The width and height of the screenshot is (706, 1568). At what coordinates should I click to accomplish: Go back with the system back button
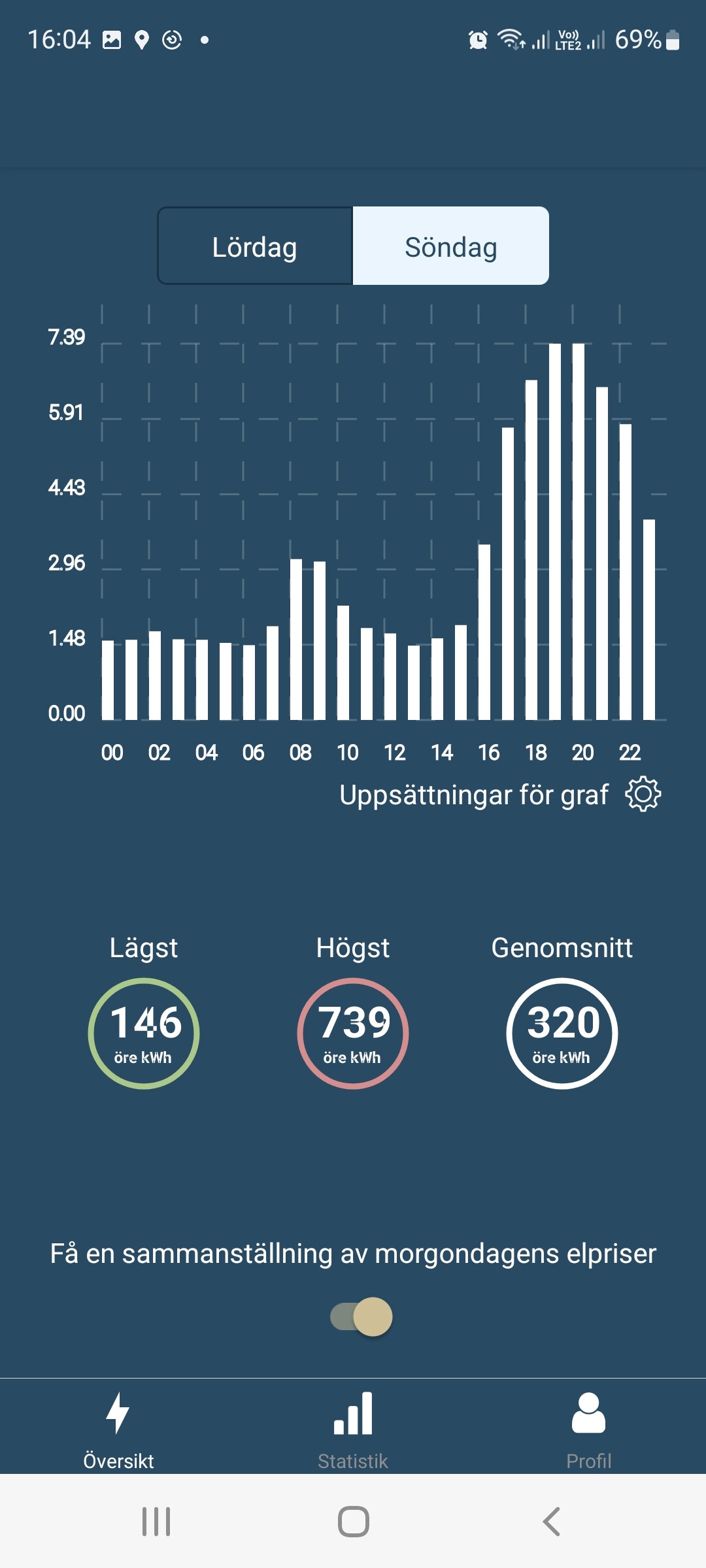551,1522
